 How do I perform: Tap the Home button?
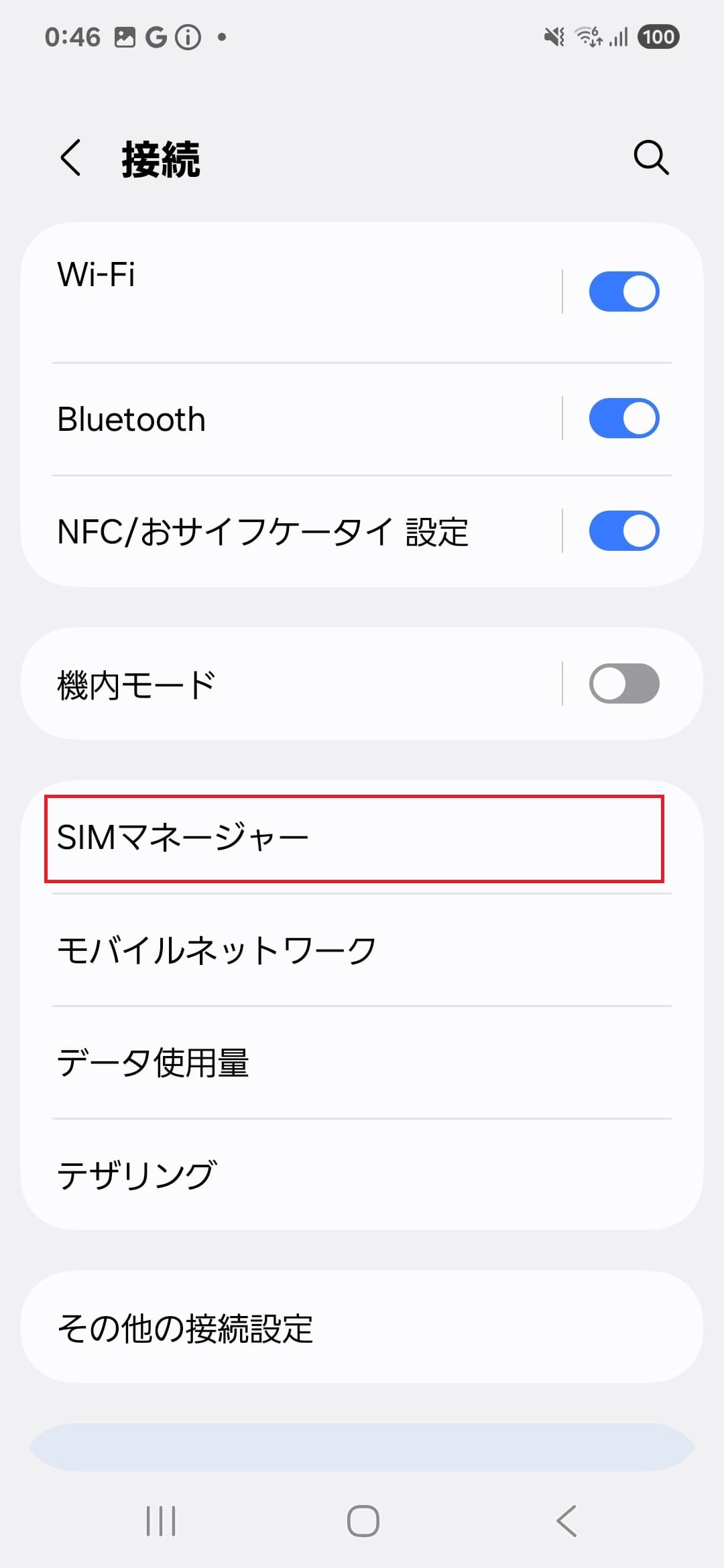[362, 1520]
